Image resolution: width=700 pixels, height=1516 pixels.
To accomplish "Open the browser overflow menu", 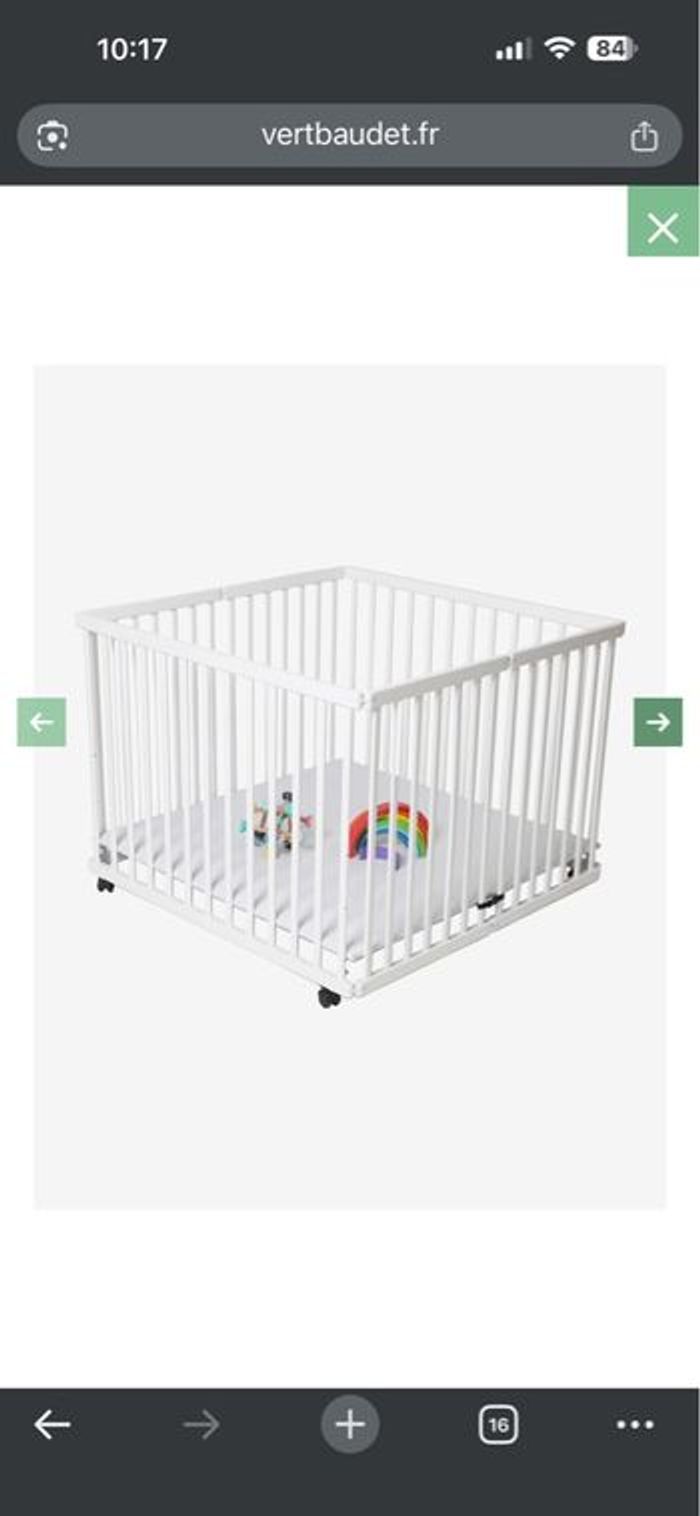I will click(635, 1424).
